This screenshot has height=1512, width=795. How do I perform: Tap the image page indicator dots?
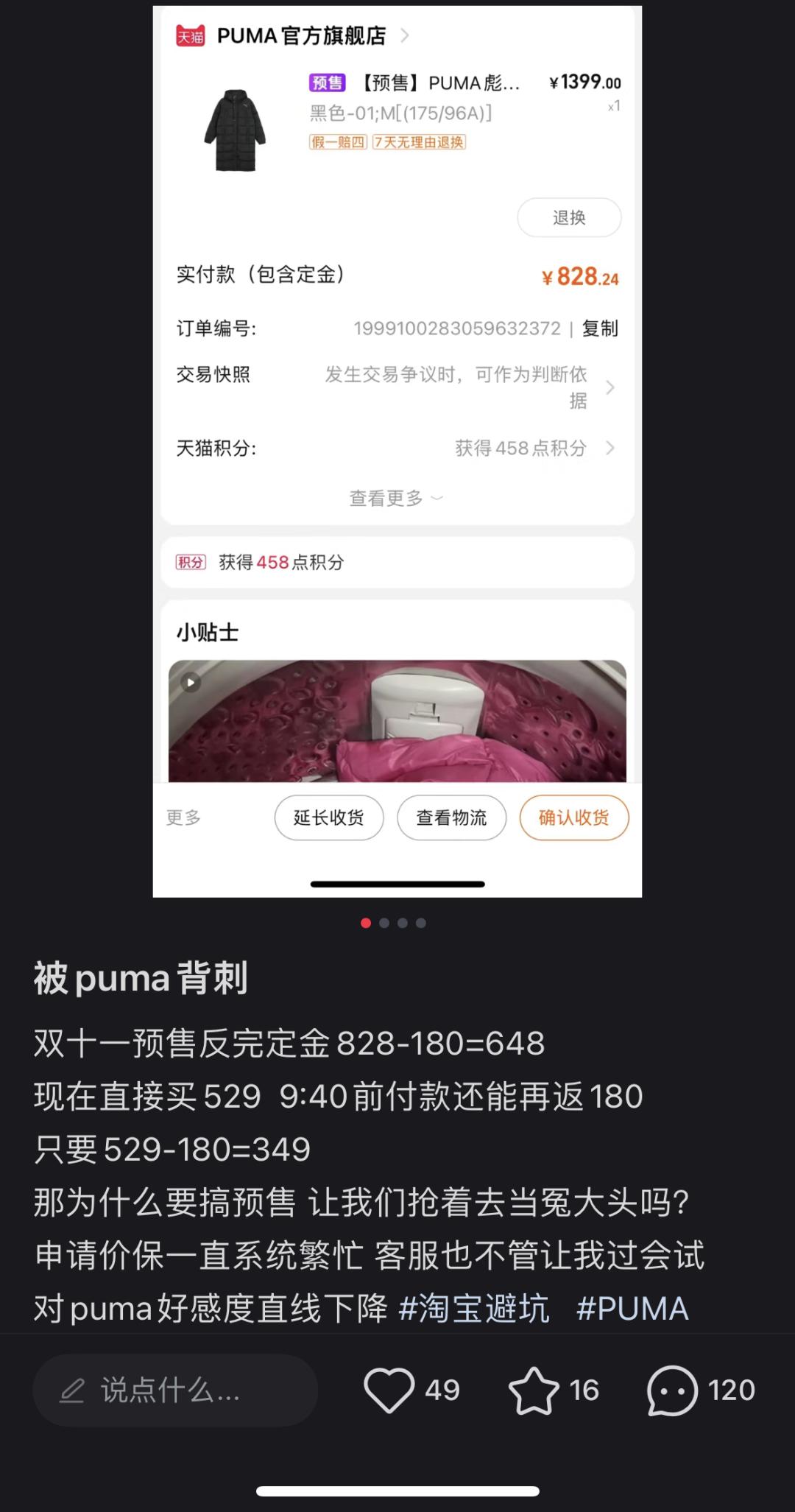point(393,923)
